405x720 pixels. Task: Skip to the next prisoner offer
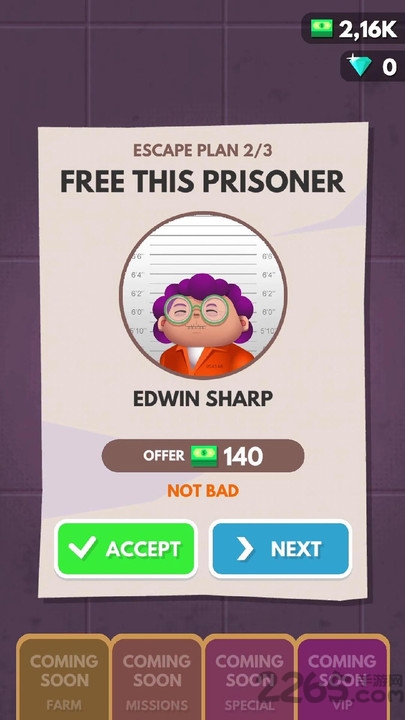point(280,548)
